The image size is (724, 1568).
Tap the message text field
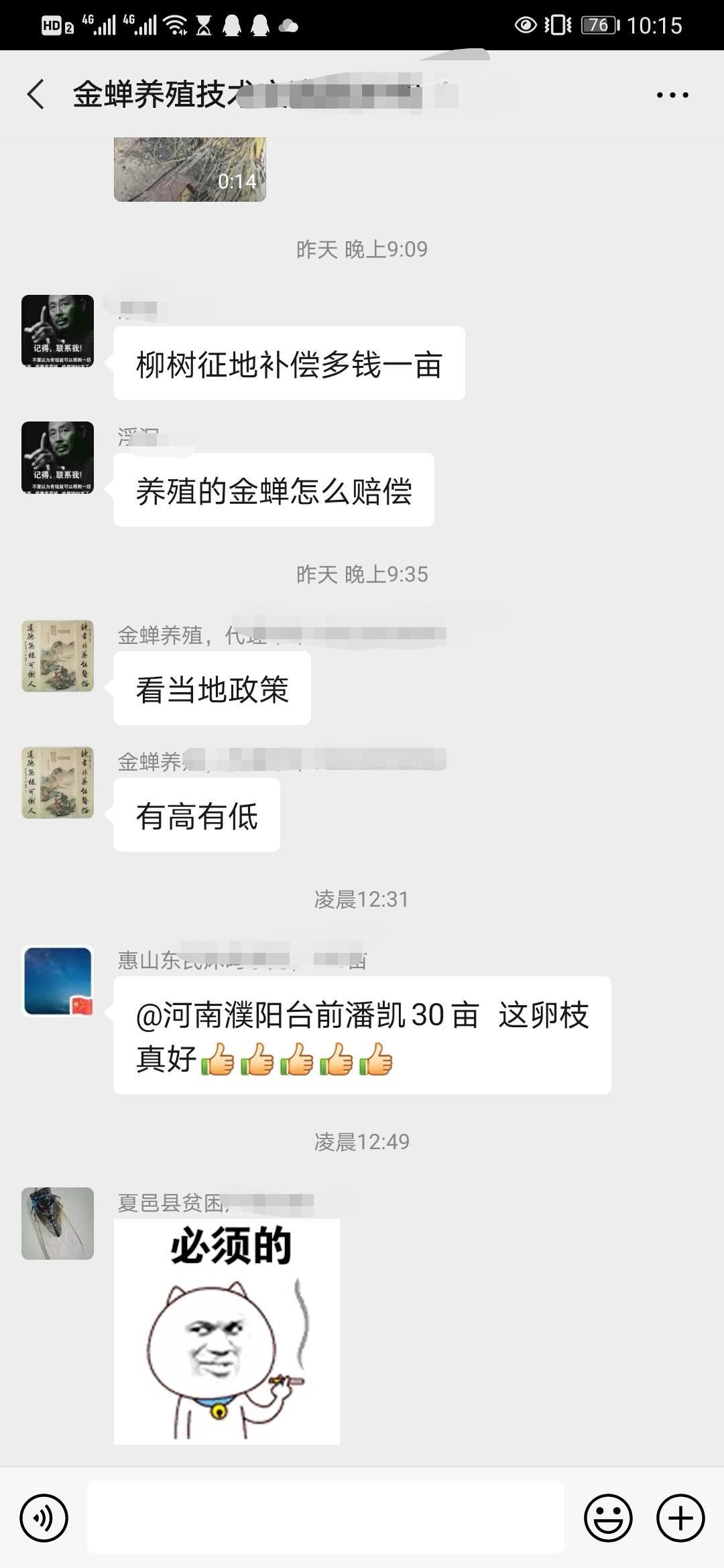tap(326, 1518)
